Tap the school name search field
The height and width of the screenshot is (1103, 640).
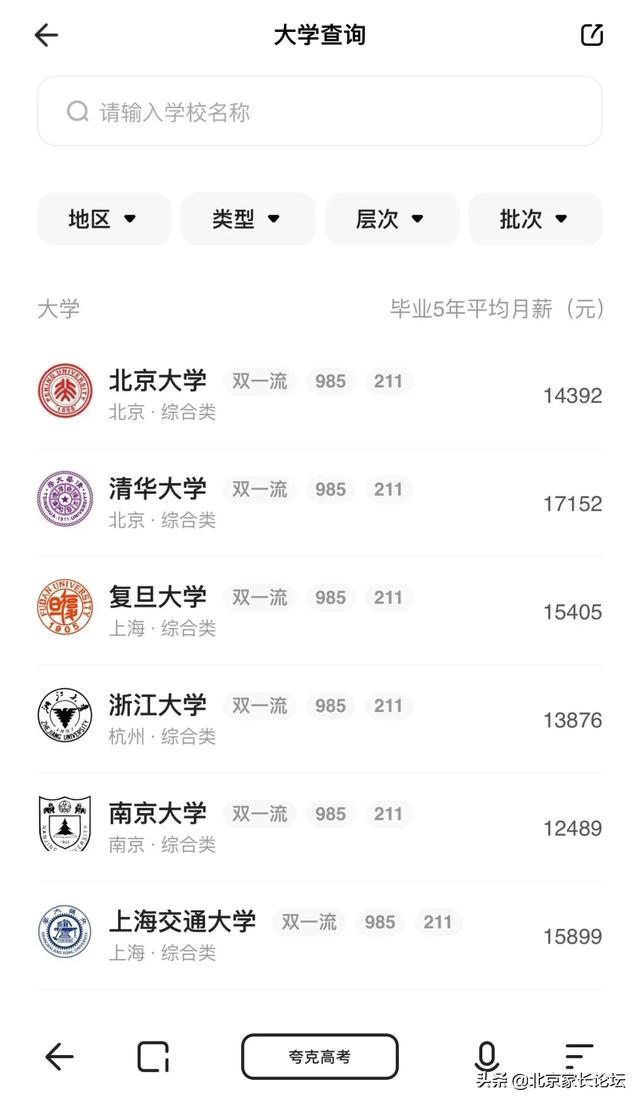[x=319, y=111]
